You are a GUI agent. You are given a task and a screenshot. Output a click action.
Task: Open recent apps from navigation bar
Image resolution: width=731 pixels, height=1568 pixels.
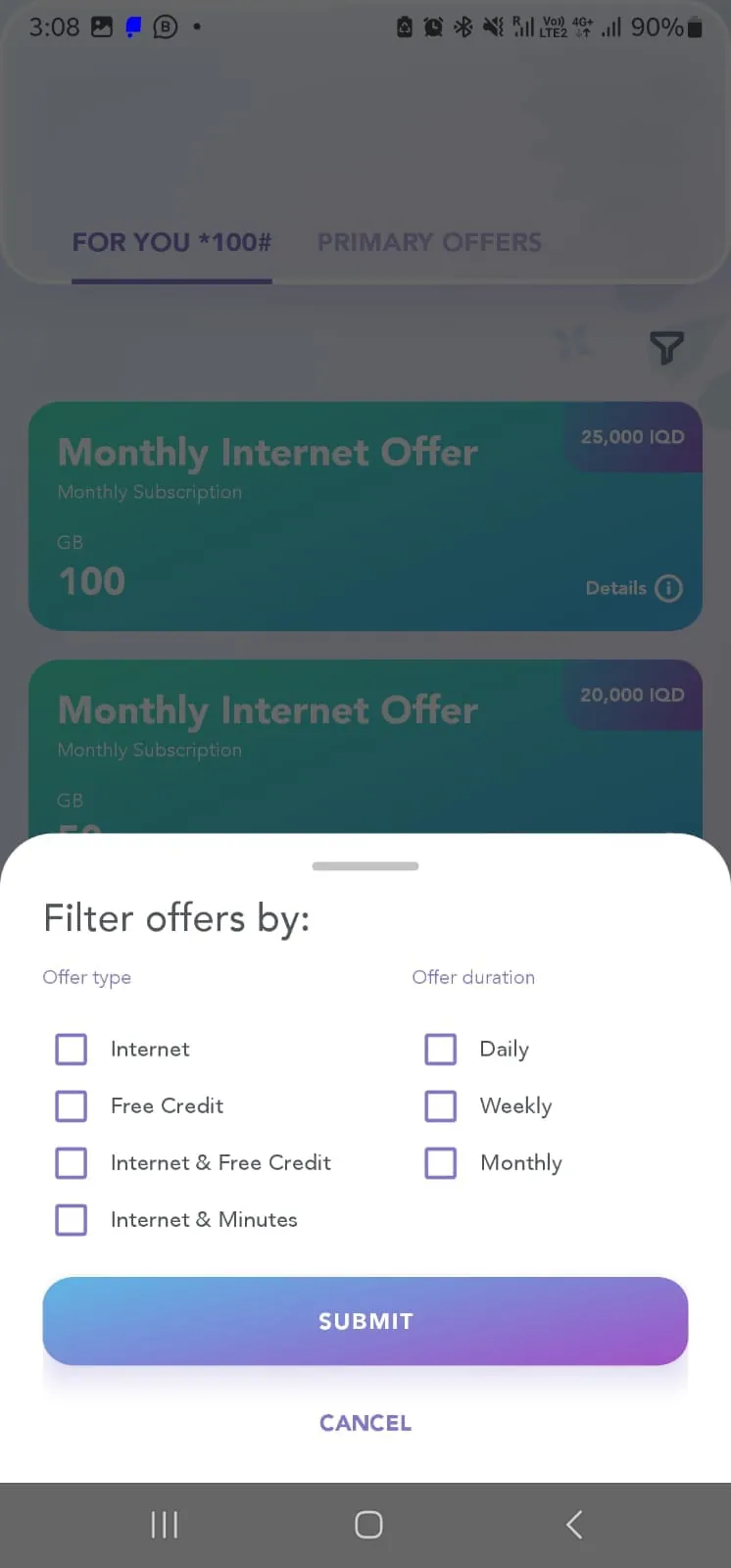coord(165,1525)
